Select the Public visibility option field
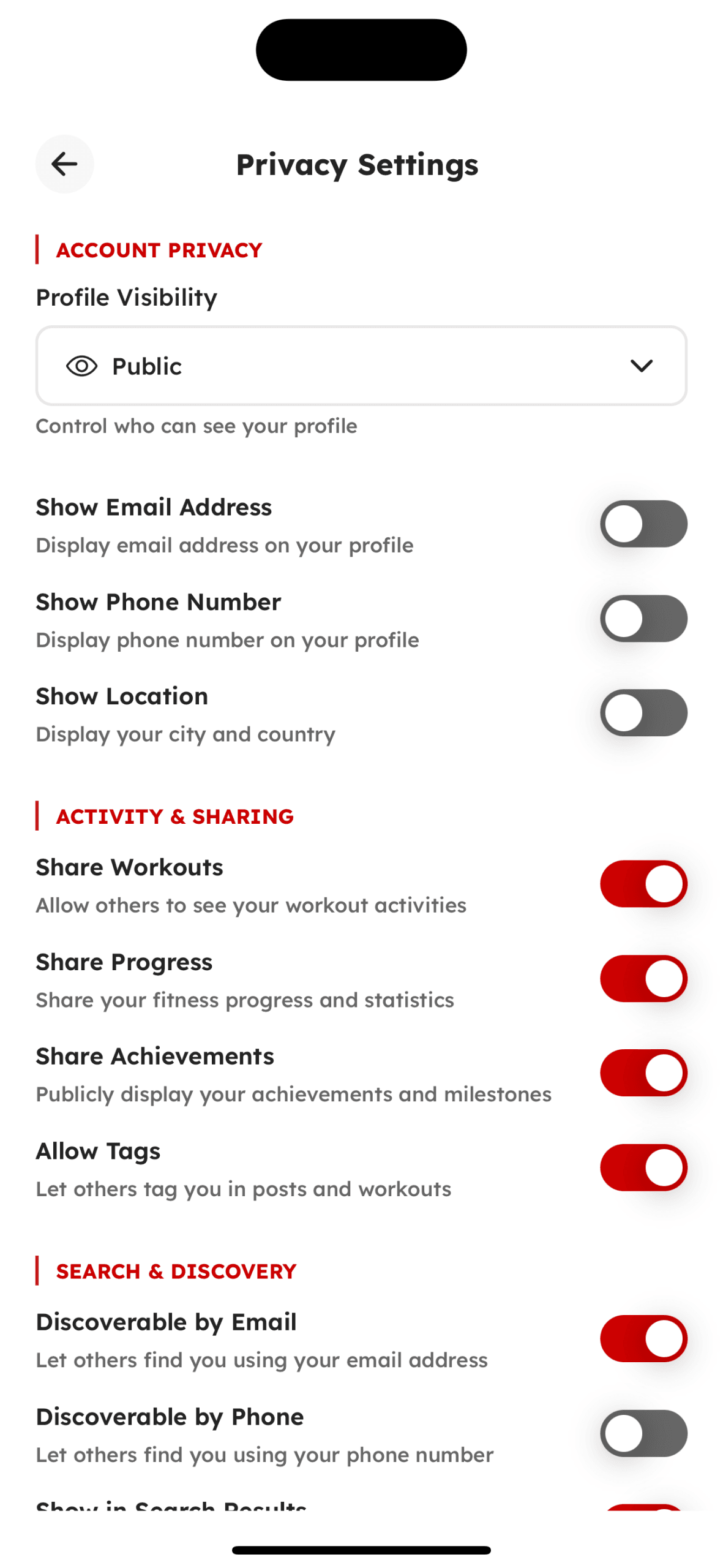This screenshot has width=723, height=1568. [361, 366]
